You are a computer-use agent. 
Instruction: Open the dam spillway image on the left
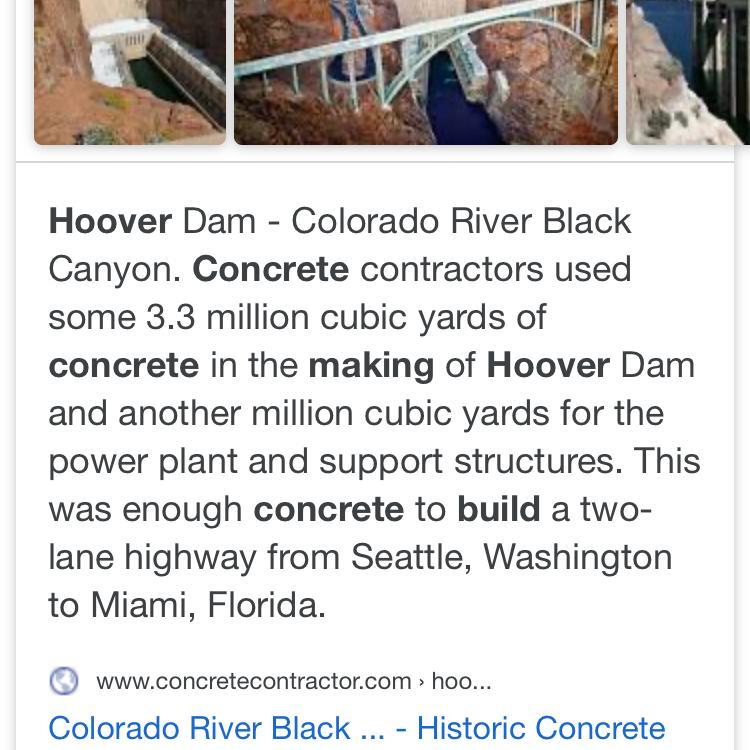coord(130,70)
